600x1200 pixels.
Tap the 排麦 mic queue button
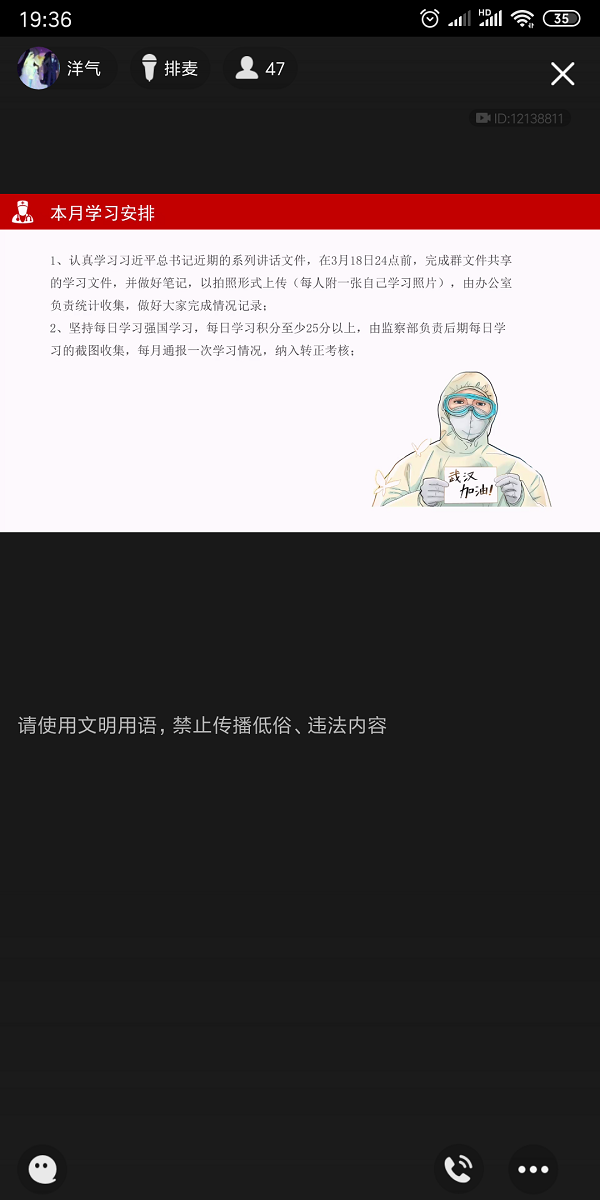click(x=170, y=69)
